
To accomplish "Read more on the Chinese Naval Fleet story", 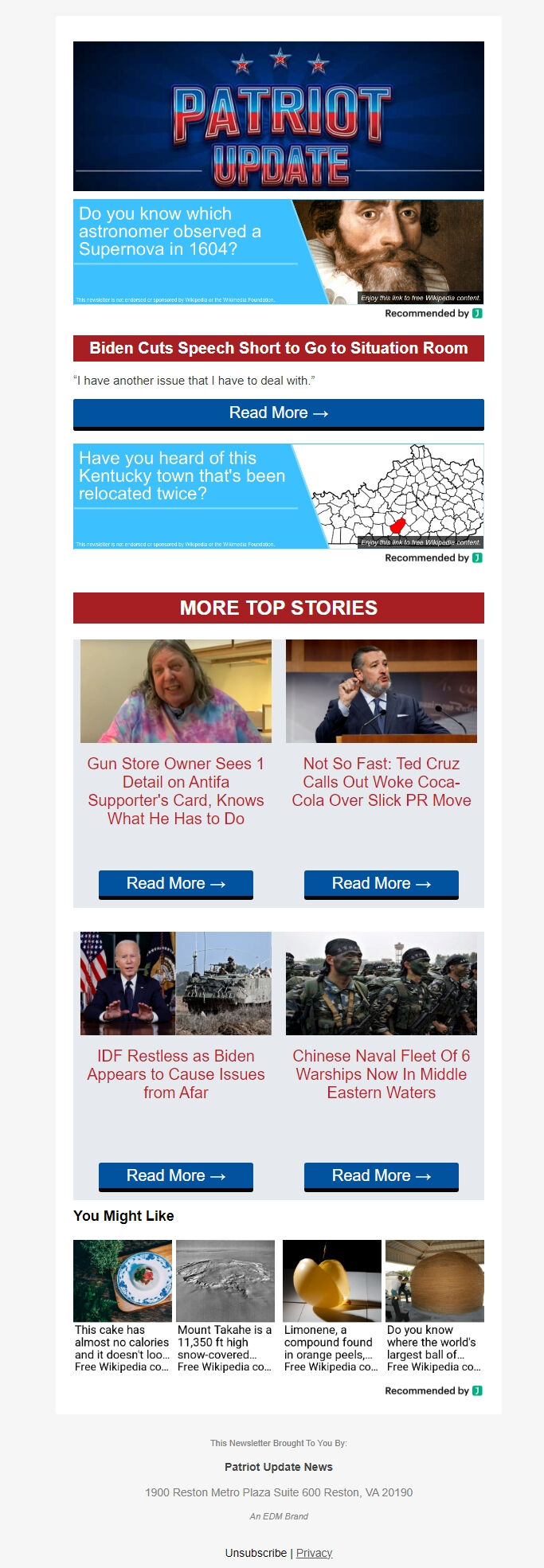I will coord(381,1175).
